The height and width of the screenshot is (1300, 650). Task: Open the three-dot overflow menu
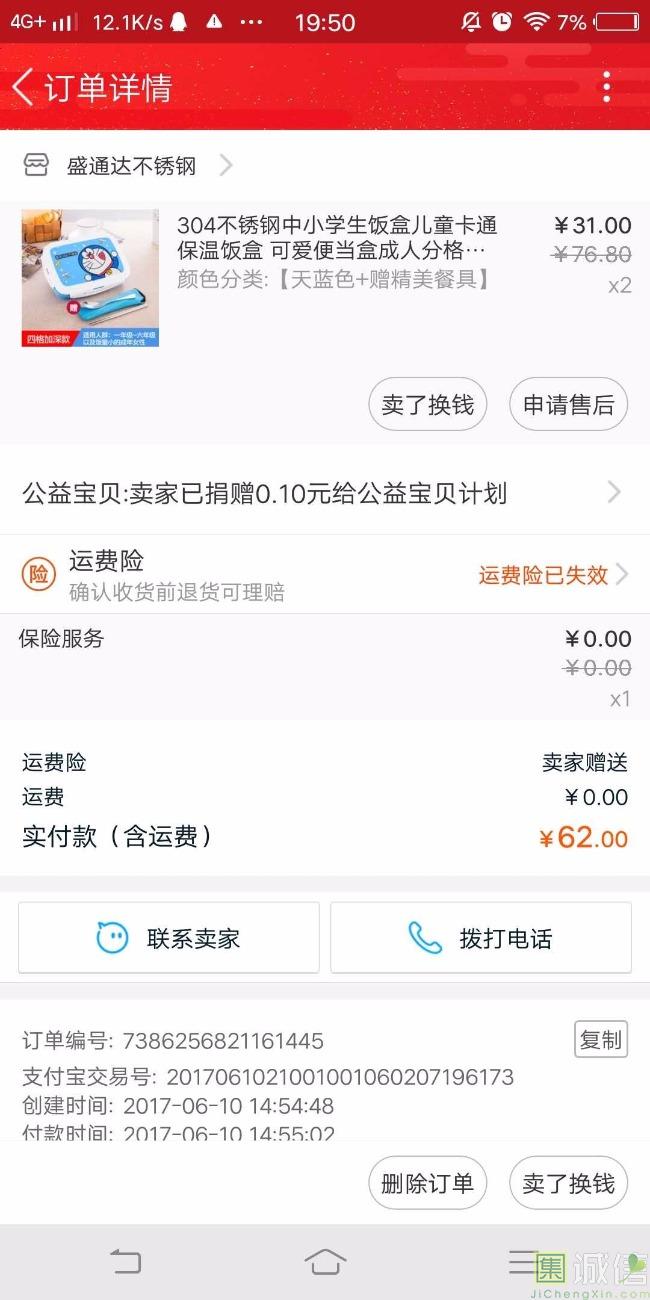pyautogui.click(x=606, y=87)
